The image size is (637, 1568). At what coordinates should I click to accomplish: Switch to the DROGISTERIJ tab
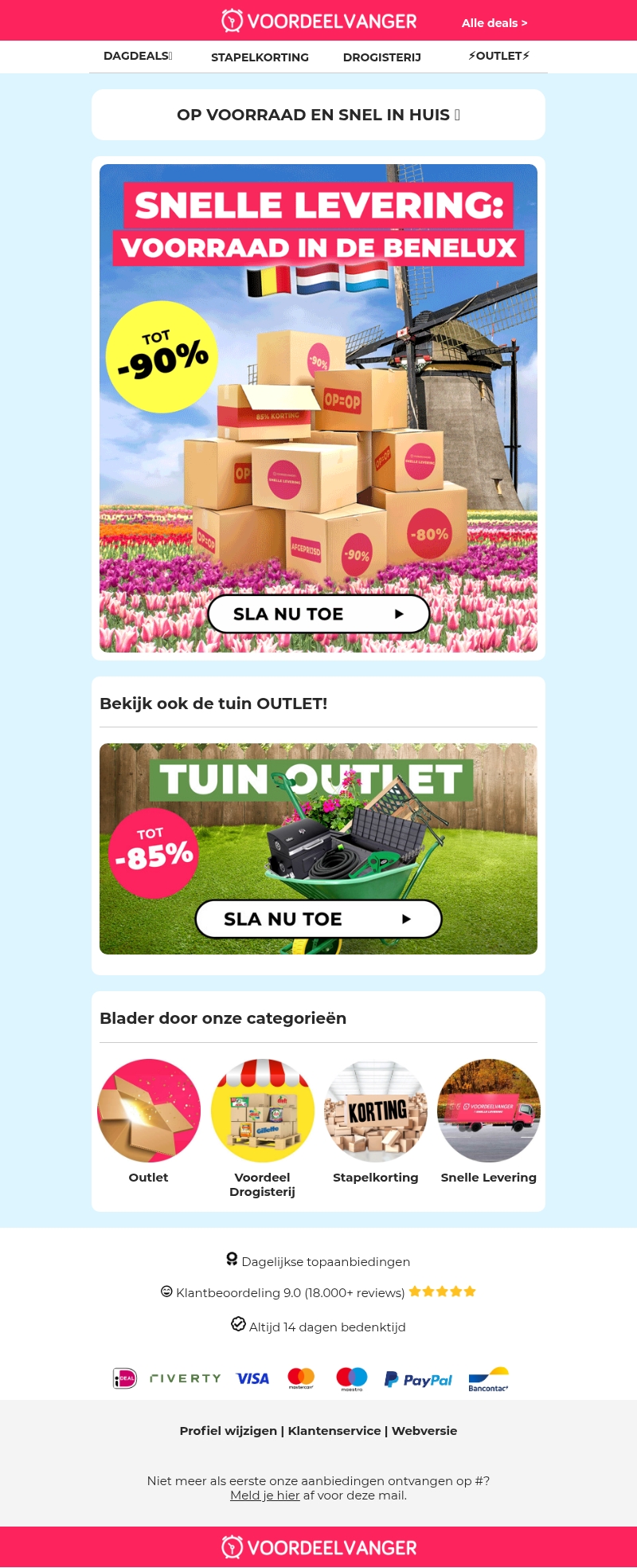click(381, 57)
